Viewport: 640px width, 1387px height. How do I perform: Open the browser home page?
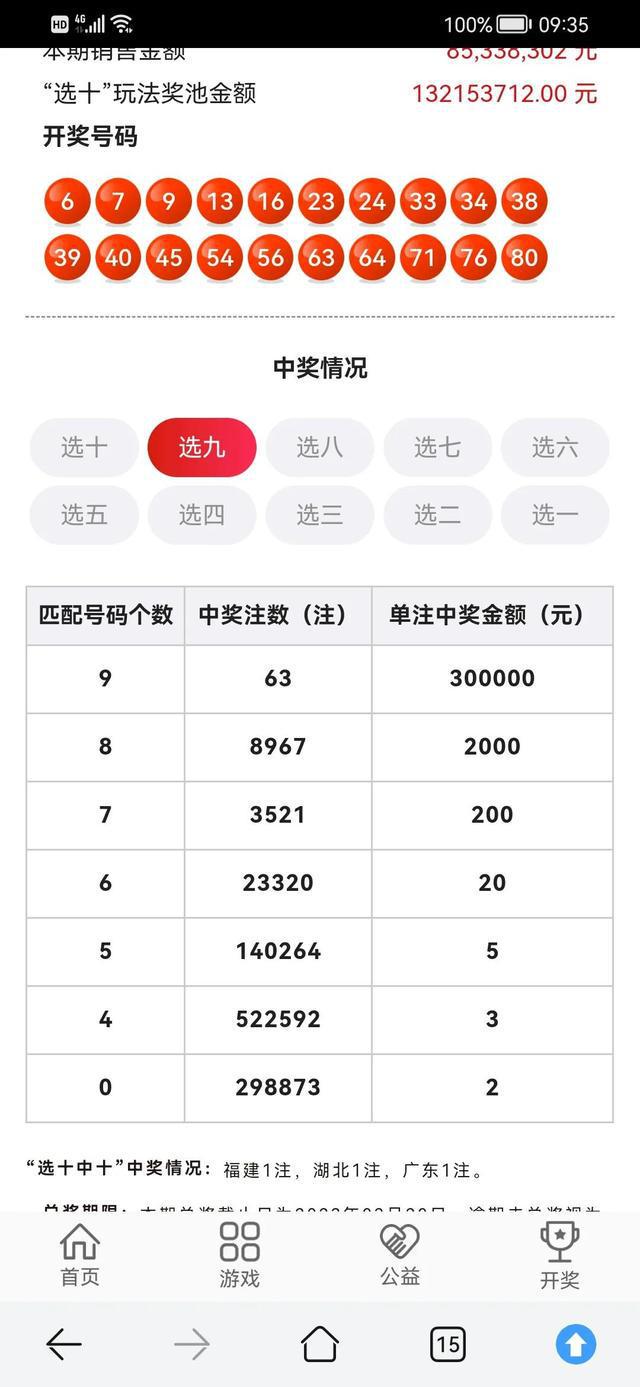click(x=320, y=1344)
